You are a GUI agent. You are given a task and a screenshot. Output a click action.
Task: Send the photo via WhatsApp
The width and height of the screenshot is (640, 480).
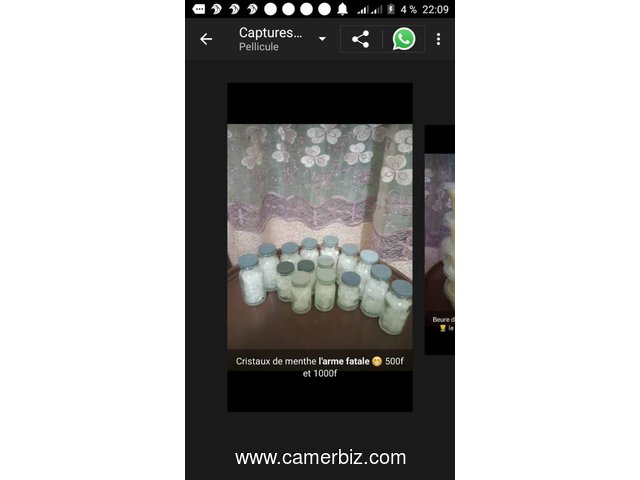click(404, 39)
